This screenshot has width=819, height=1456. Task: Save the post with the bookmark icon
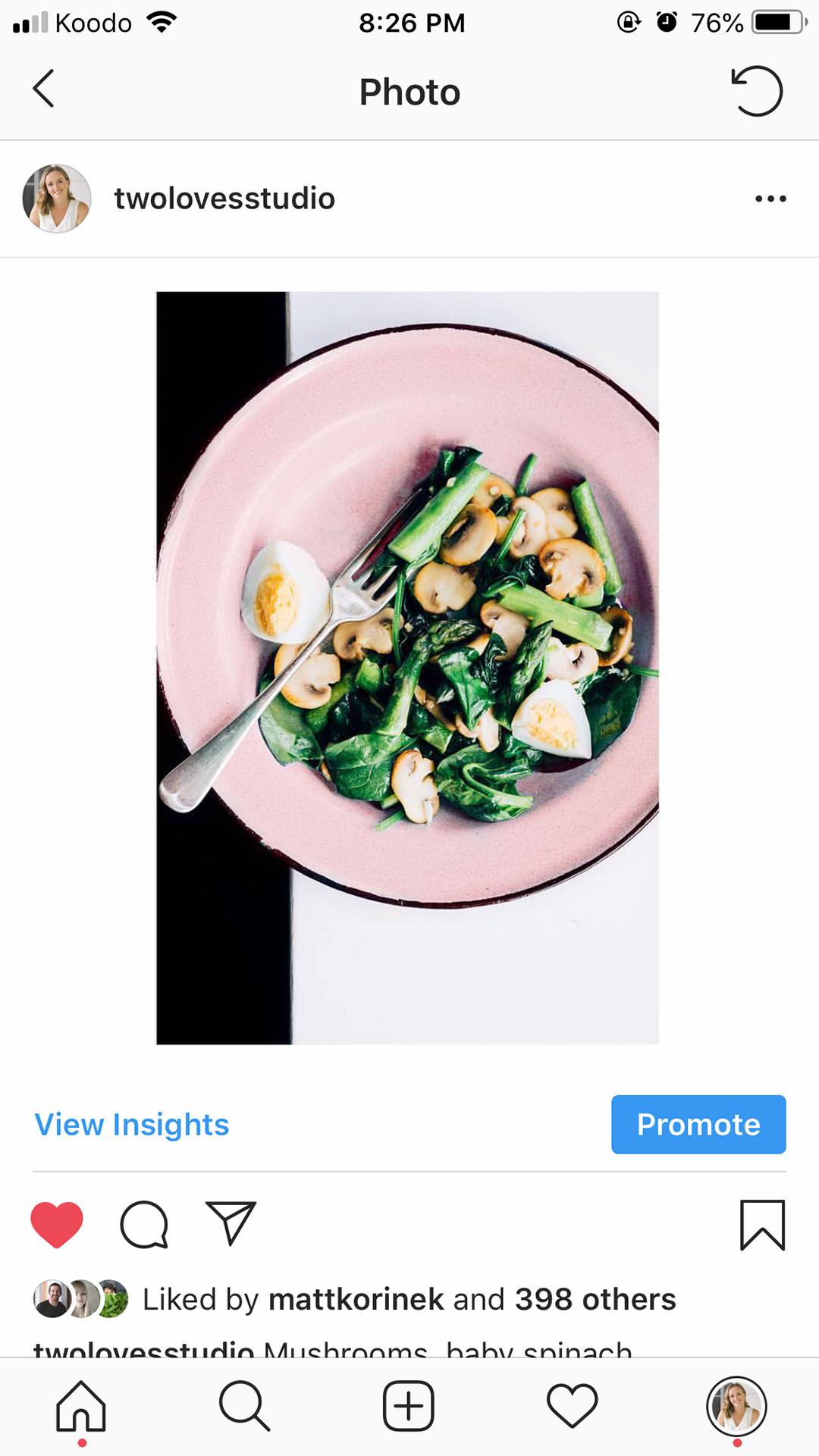[762, 1224]
